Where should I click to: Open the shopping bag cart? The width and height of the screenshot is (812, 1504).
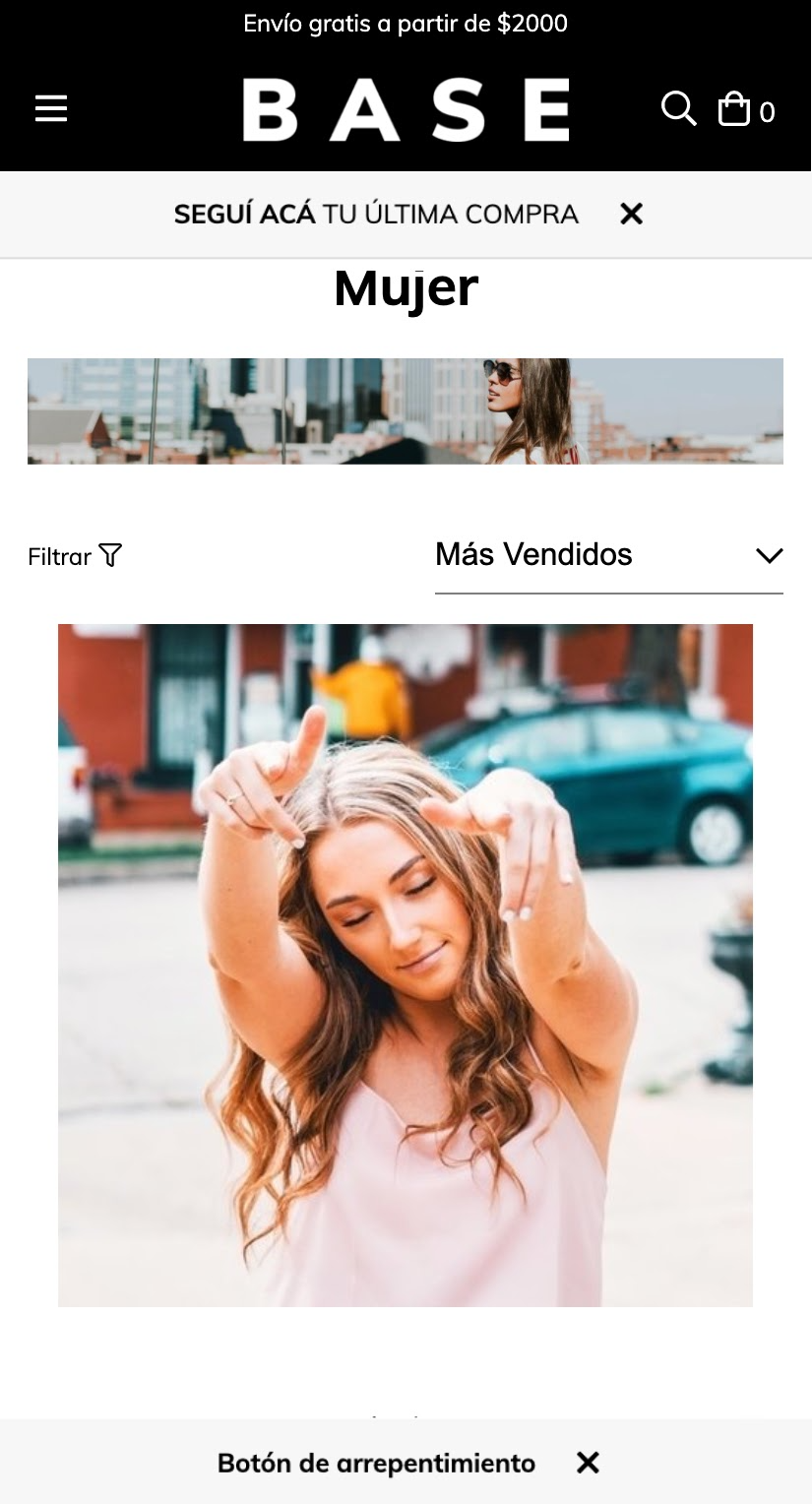coord(746,109)
